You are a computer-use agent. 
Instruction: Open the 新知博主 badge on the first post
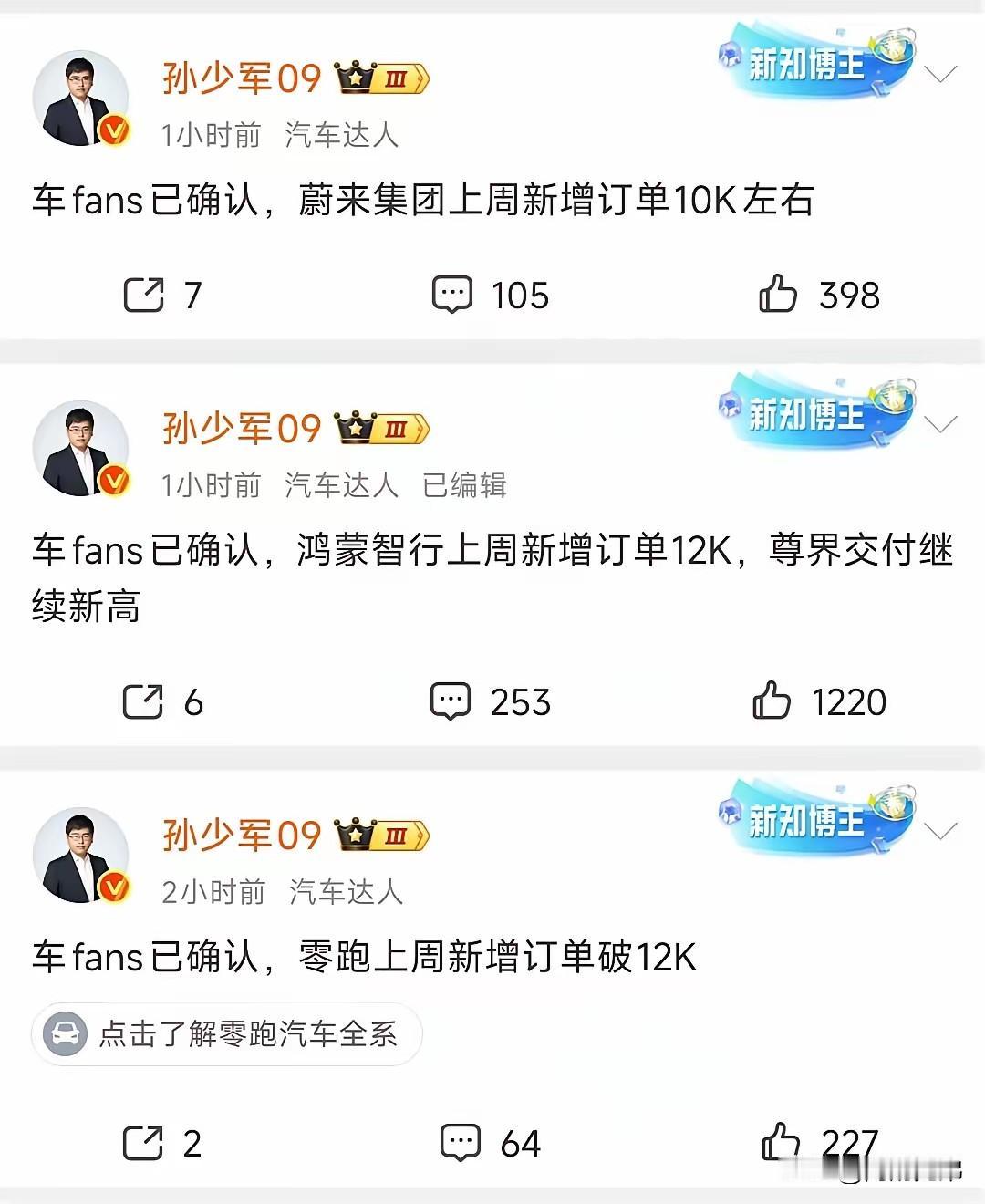[x=803, y=62]
